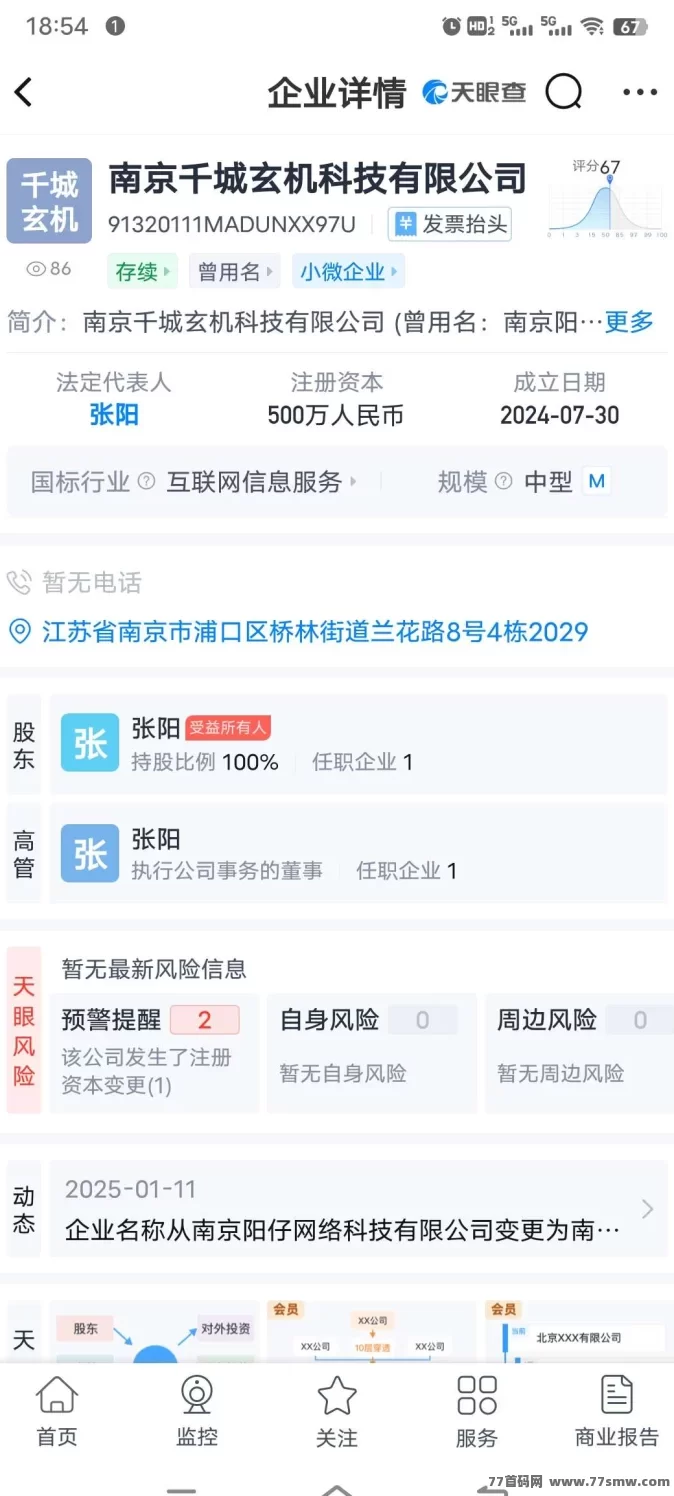Image resolution: width=674 pixels, height=1496 pixels.
Task: Open the search magnifier icon
Action: point(564,93)
